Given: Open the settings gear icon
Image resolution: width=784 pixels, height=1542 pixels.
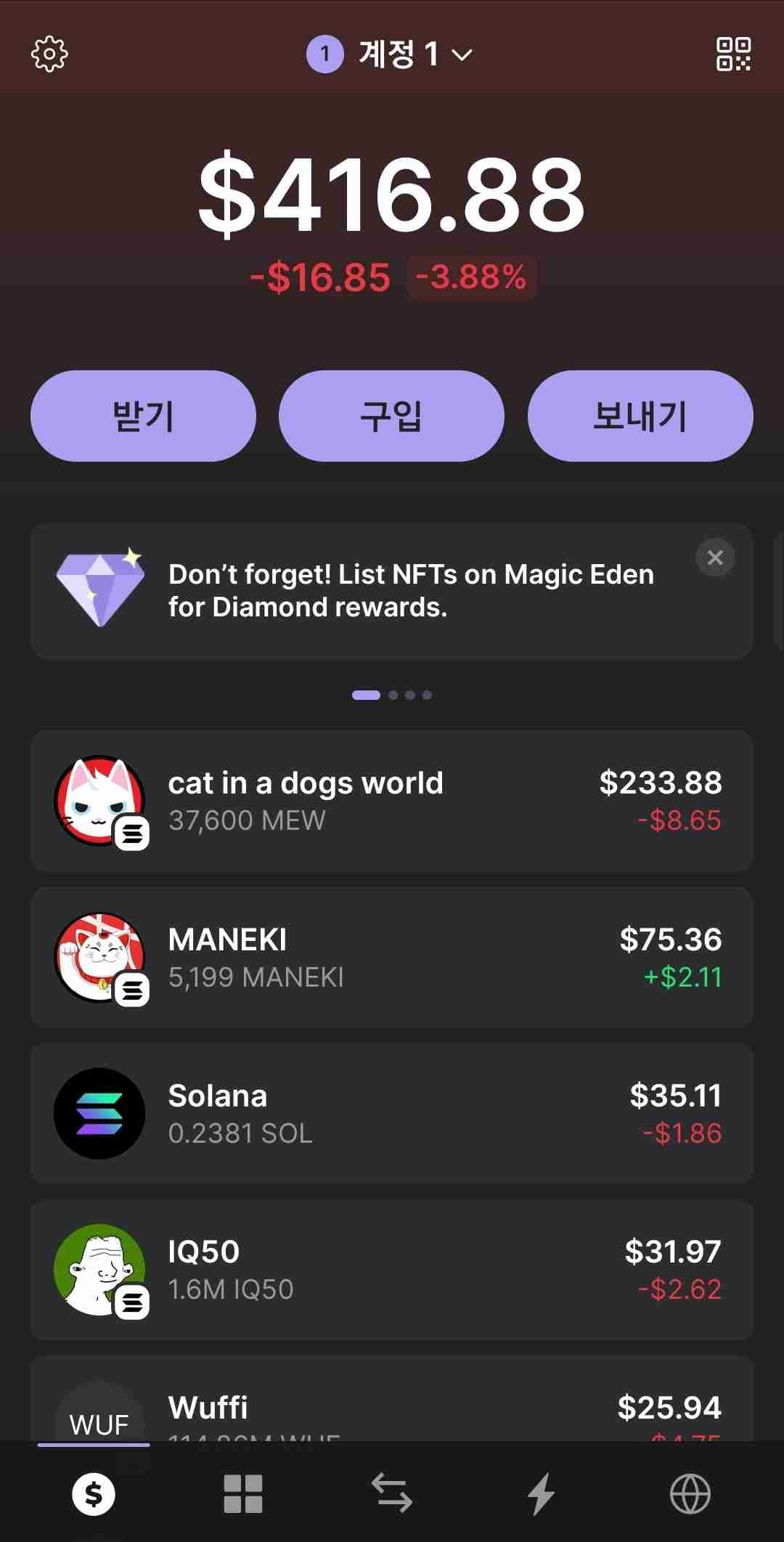Looking at the screenshot, I should tap(49, 54).
